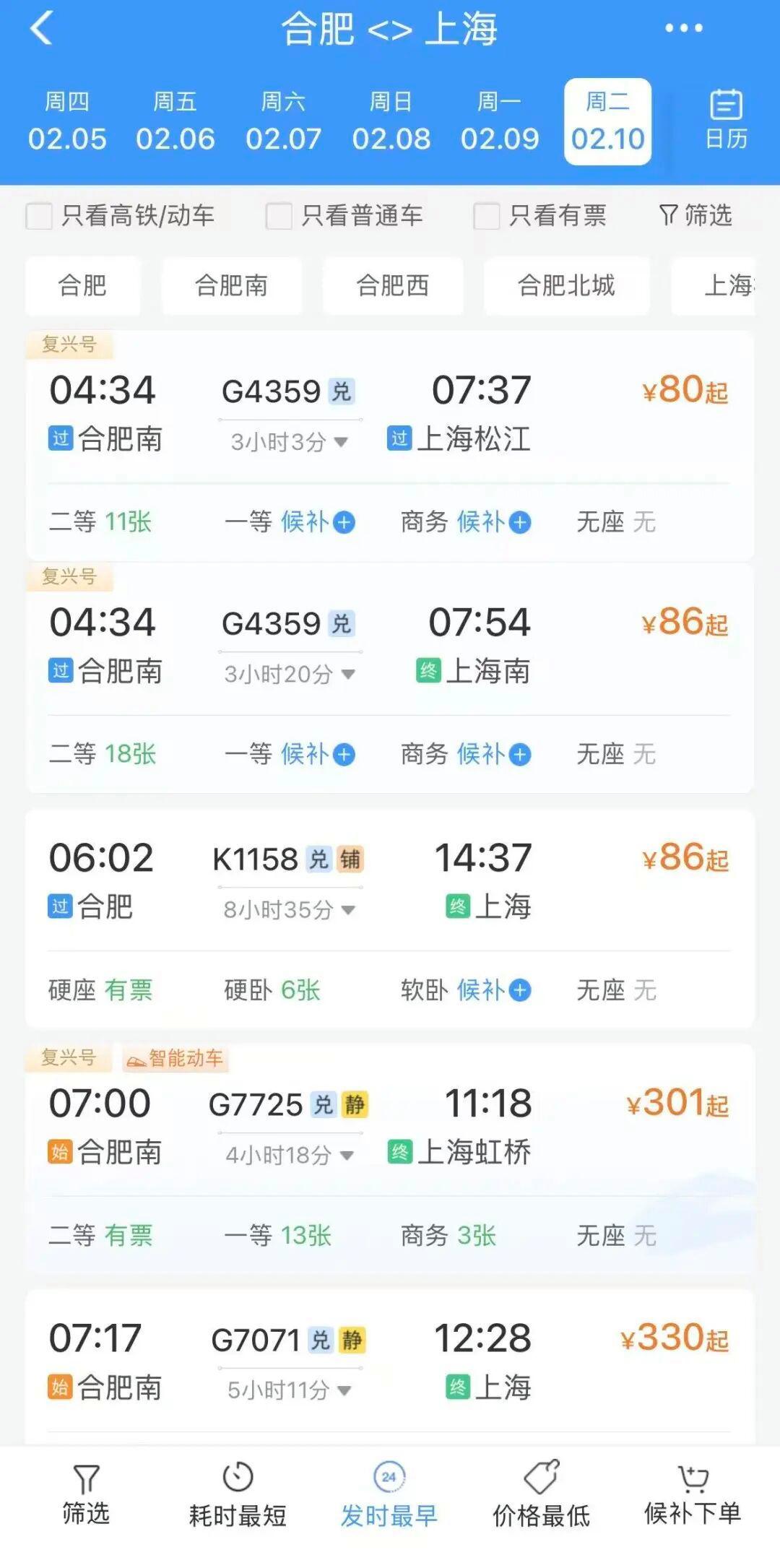Select the 合肥北城 station chip
780x1568 pixels.
pos(566,286)
